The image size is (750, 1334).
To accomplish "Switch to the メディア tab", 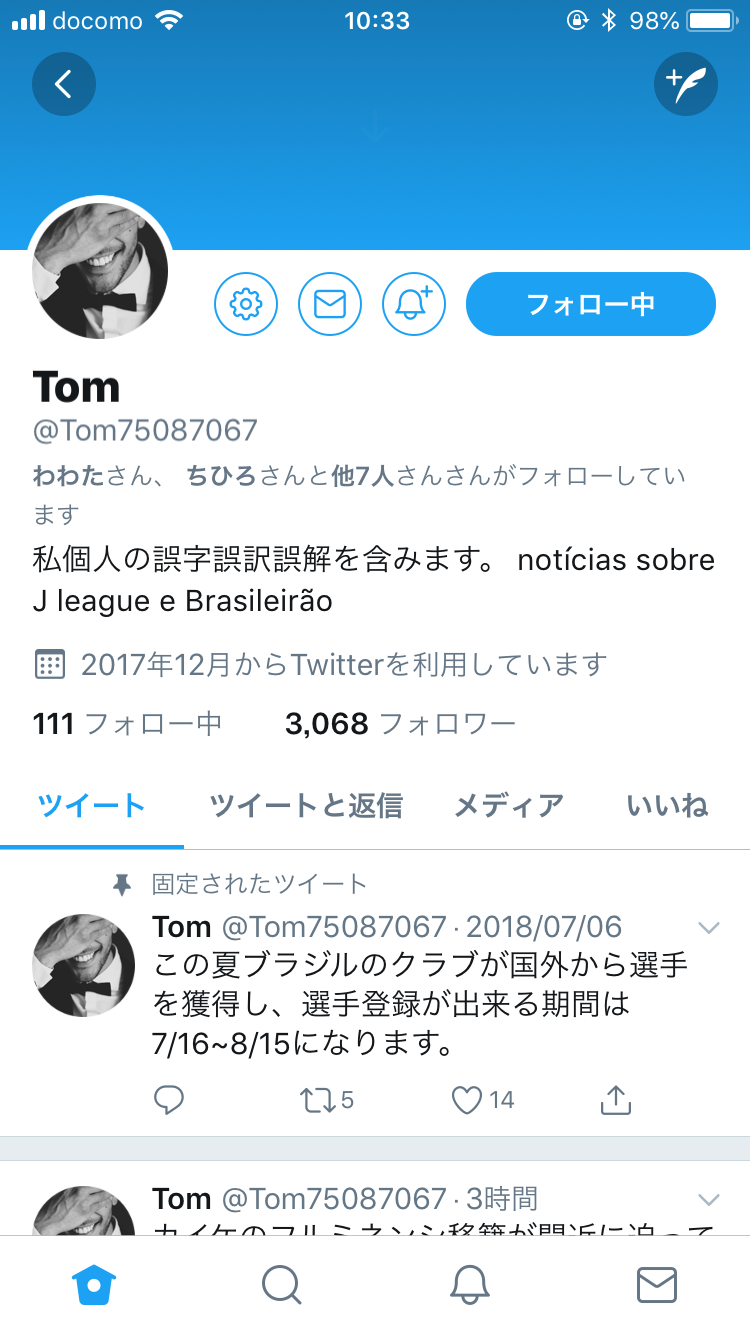I will click(509, 805).
